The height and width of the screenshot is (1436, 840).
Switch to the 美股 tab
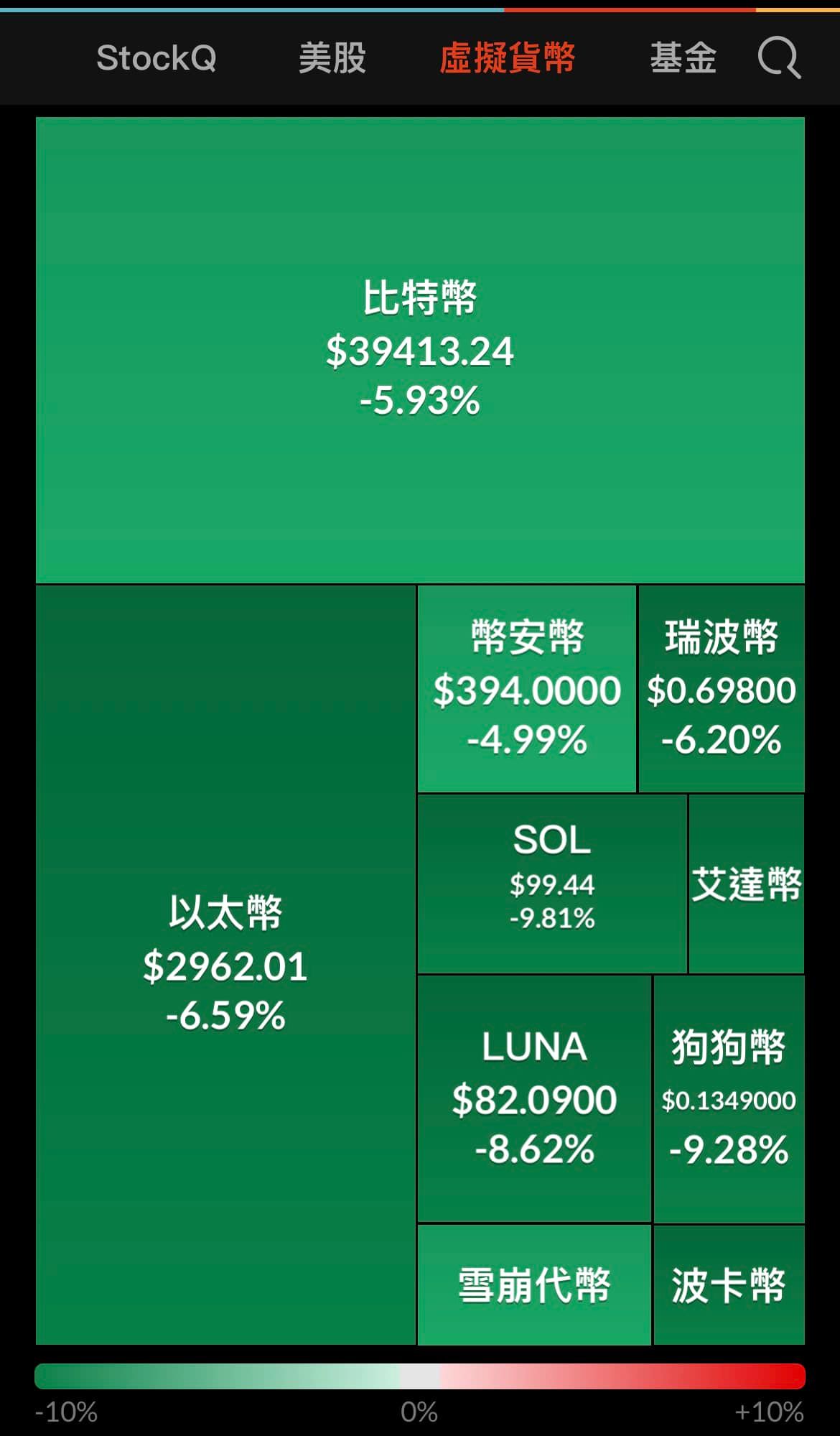tap(332, 57)
